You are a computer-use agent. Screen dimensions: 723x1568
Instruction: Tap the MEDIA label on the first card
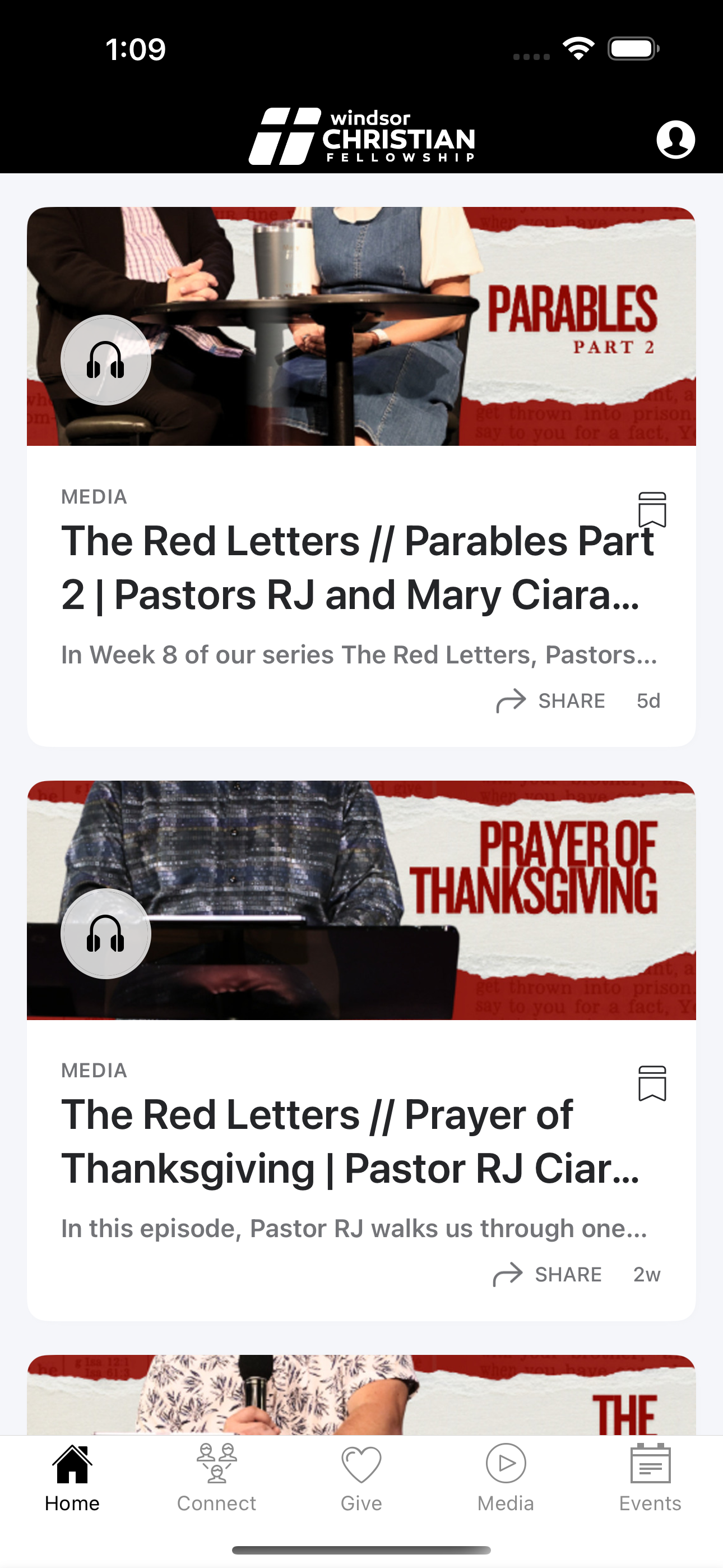point(94,496)
